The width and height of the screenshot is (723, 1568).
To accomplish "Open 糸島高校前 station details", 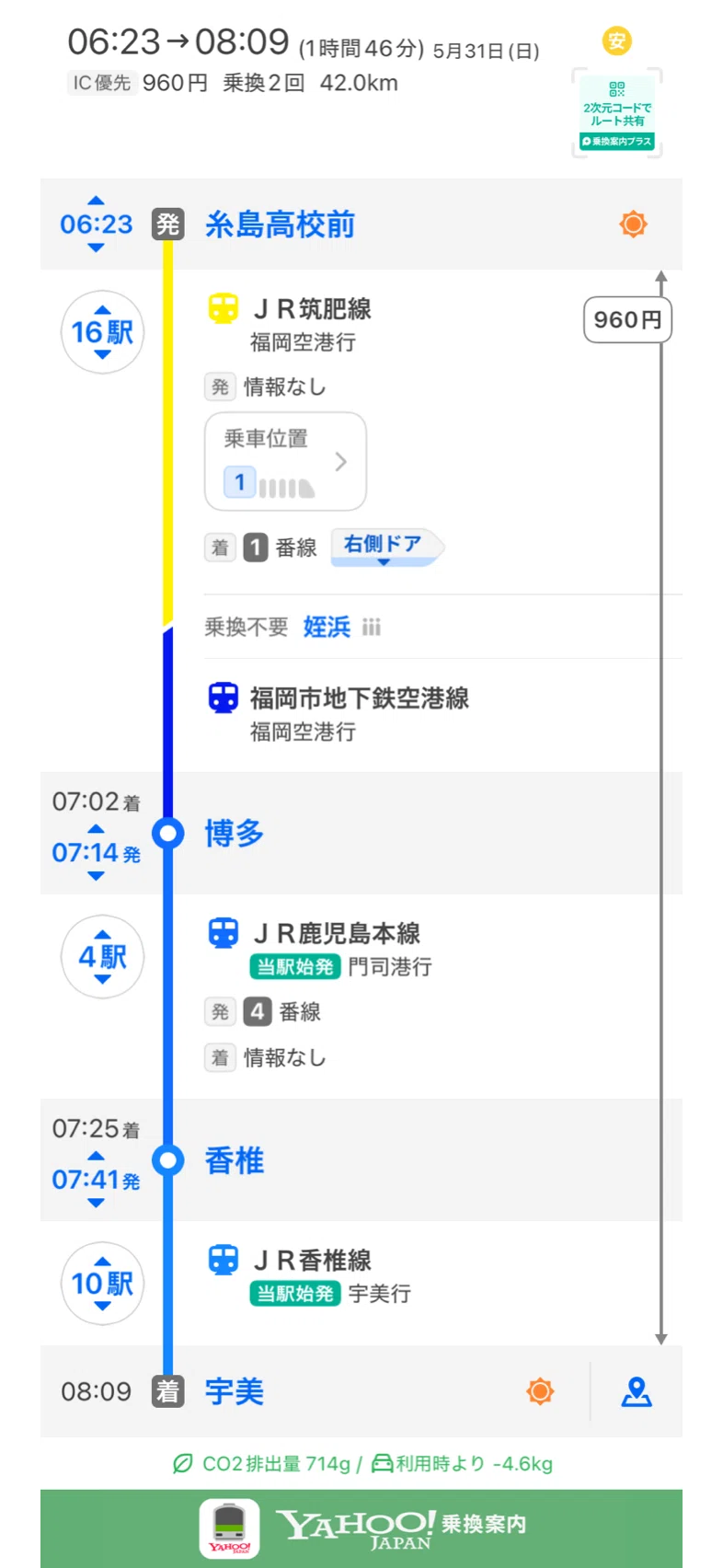I will pos(280,225).
